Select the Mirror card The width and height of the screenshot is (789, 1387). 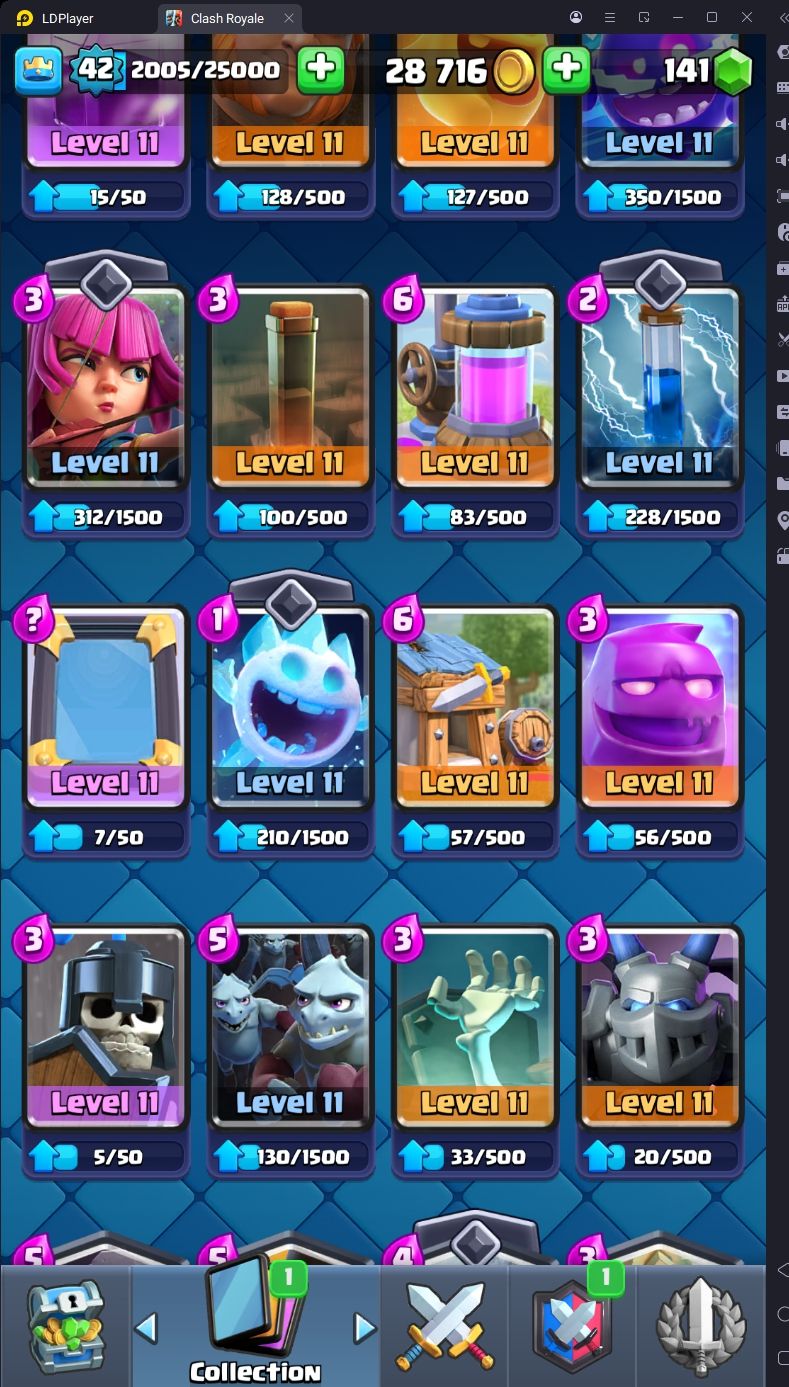105,705
